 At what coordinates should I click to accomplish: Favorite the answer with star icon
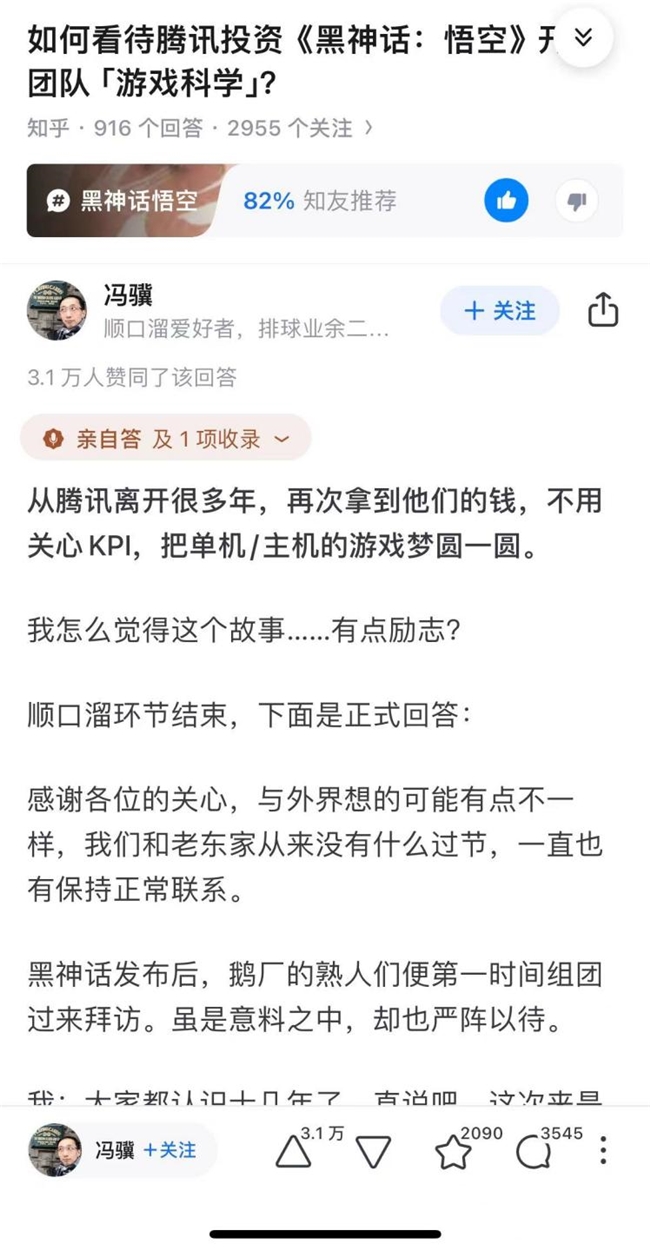click(452, 1153)
